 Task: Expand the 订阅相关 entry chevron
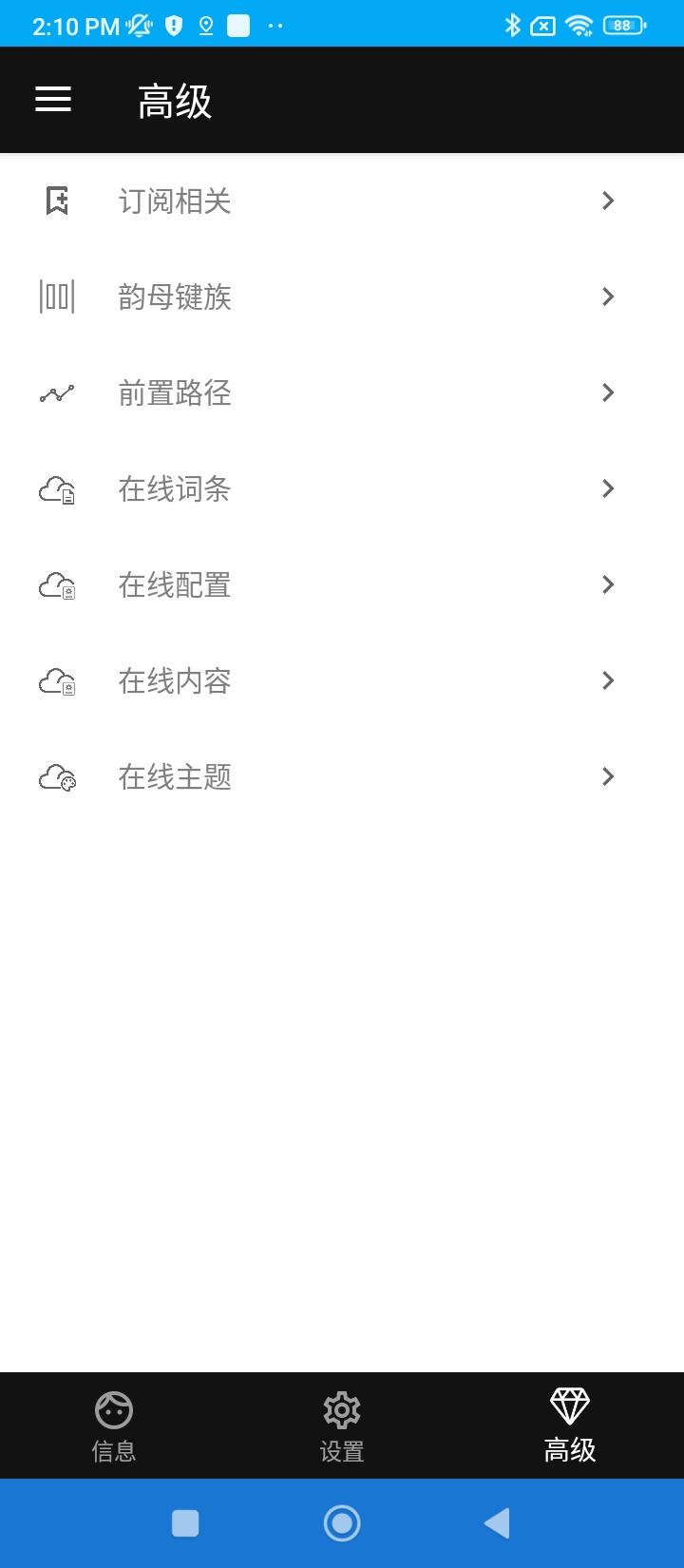(x=607, y=201)
